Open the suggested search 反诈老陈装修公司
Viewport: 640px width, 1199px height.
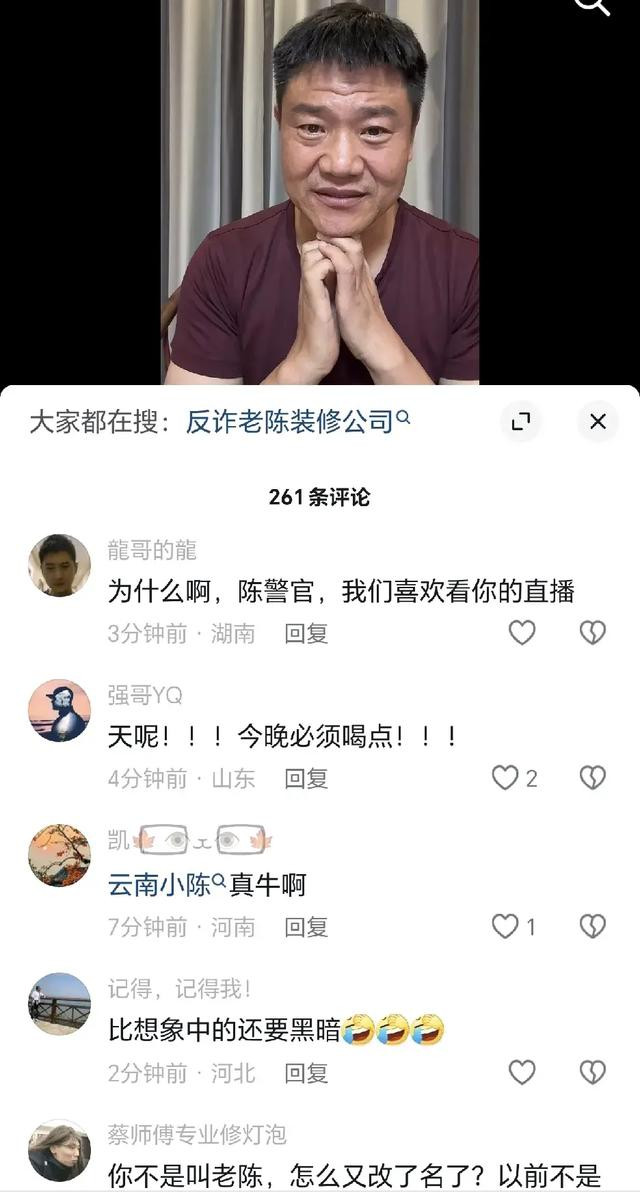pyautogui.click(x=297, y=421)
